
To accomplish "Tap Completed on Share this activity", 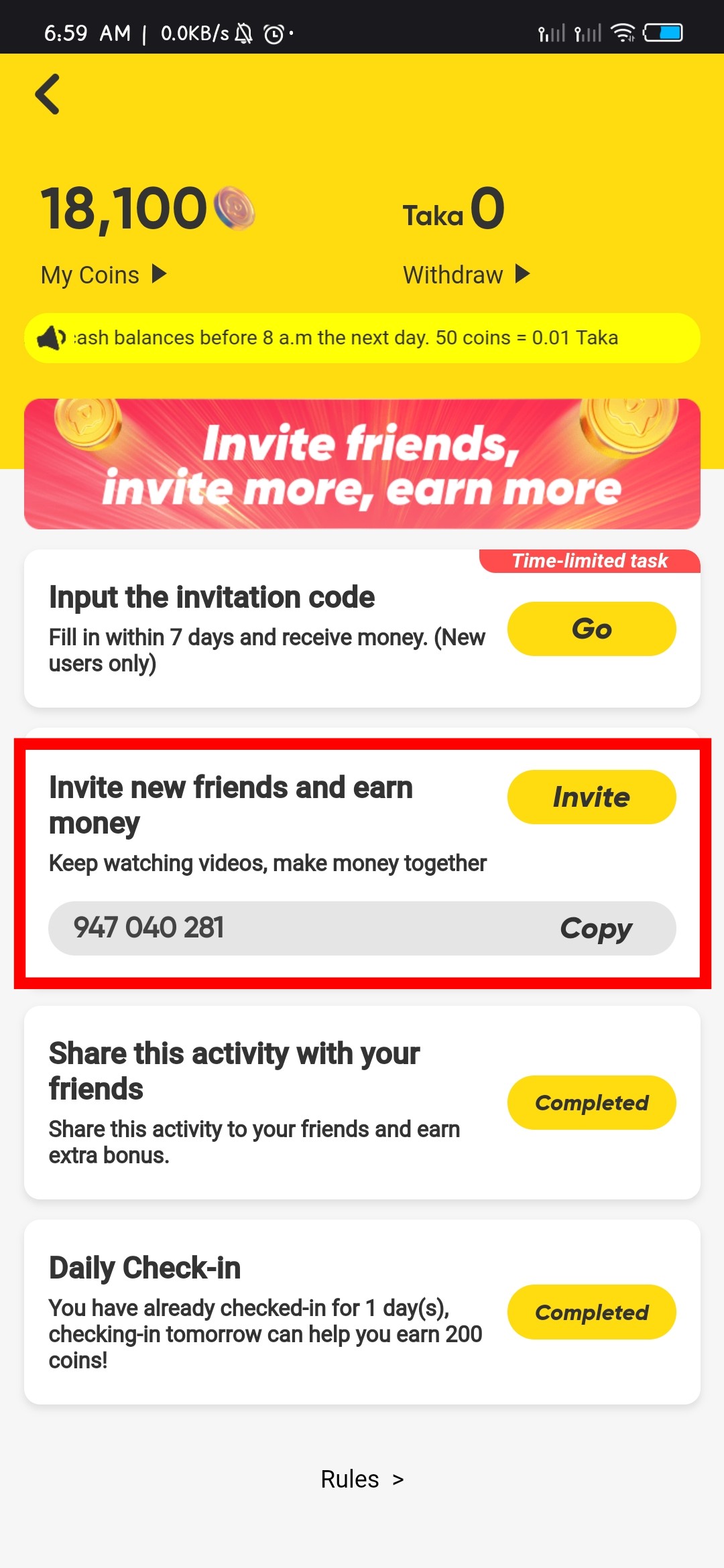I will (x=591, y=1102).
